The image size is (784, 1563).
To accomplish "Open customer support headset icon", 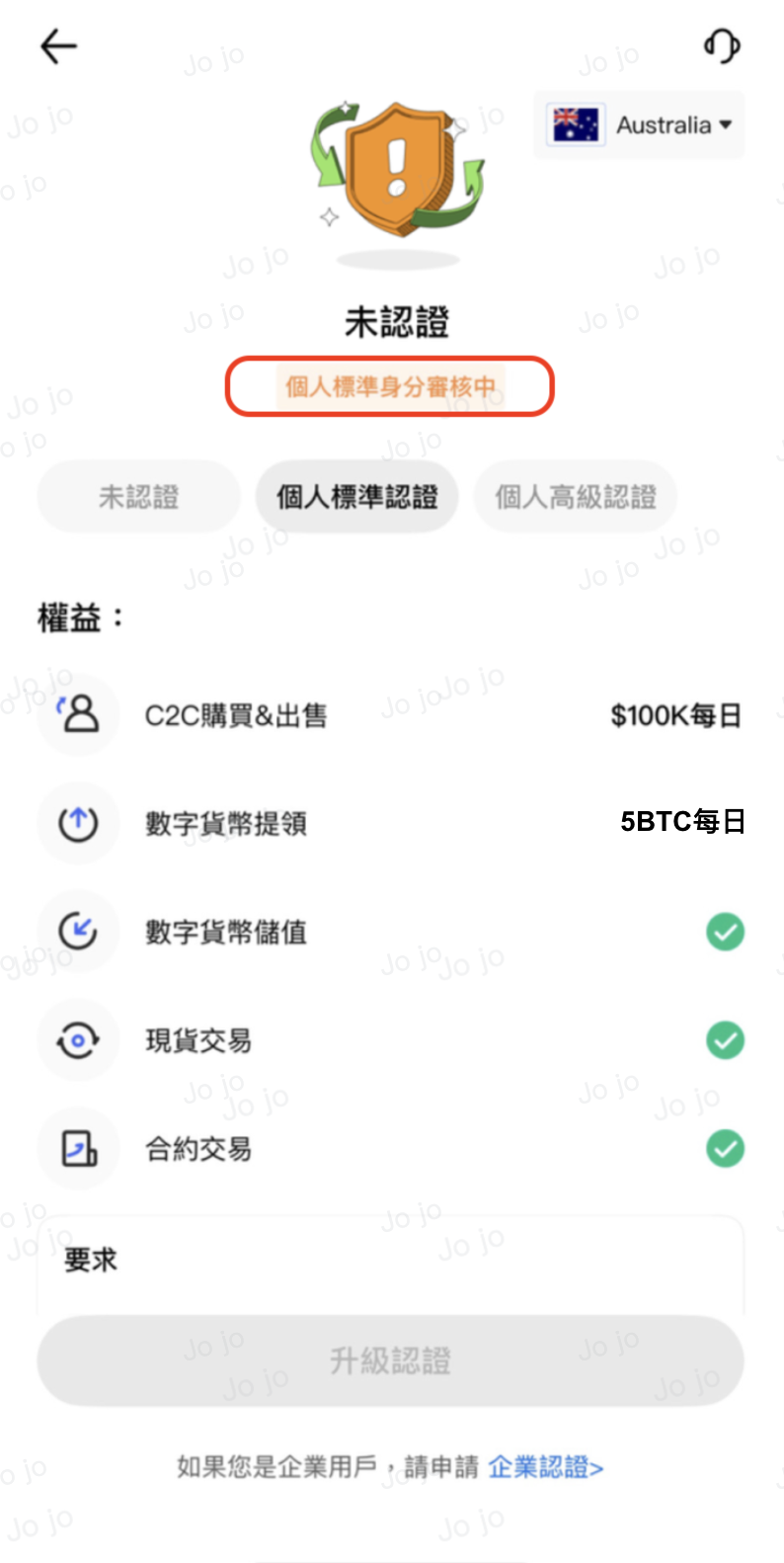I will click(x=722, y=46).
